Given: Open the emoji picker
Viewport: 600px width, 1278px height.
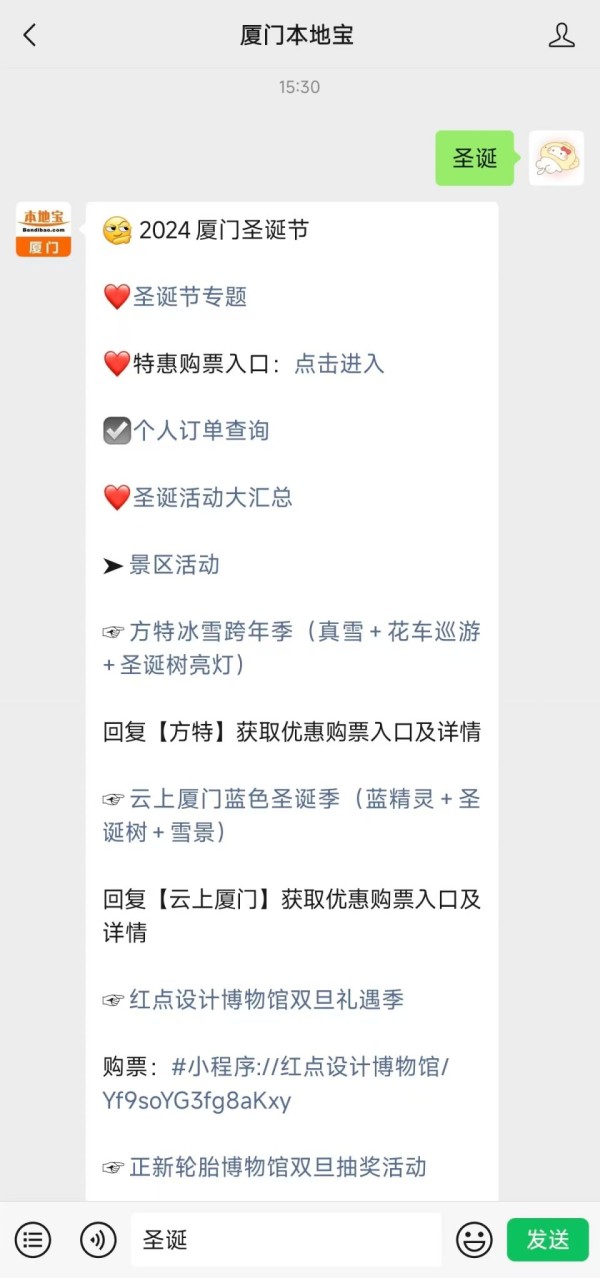Looking at the screenshot, I should (x=474, y=1241).
